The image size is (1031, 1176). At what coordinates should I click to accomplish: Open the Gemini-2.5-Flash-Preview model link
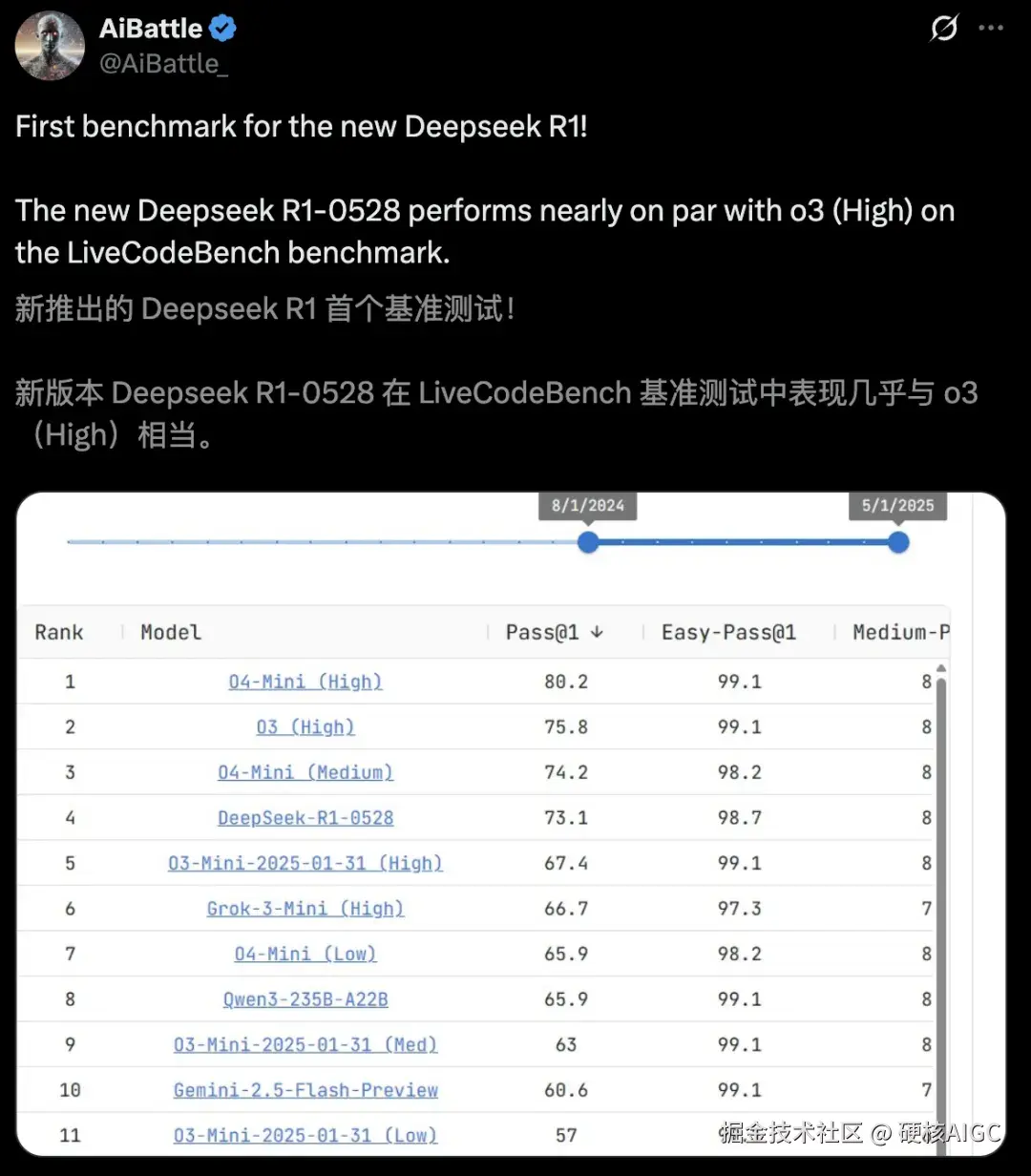305,1089
